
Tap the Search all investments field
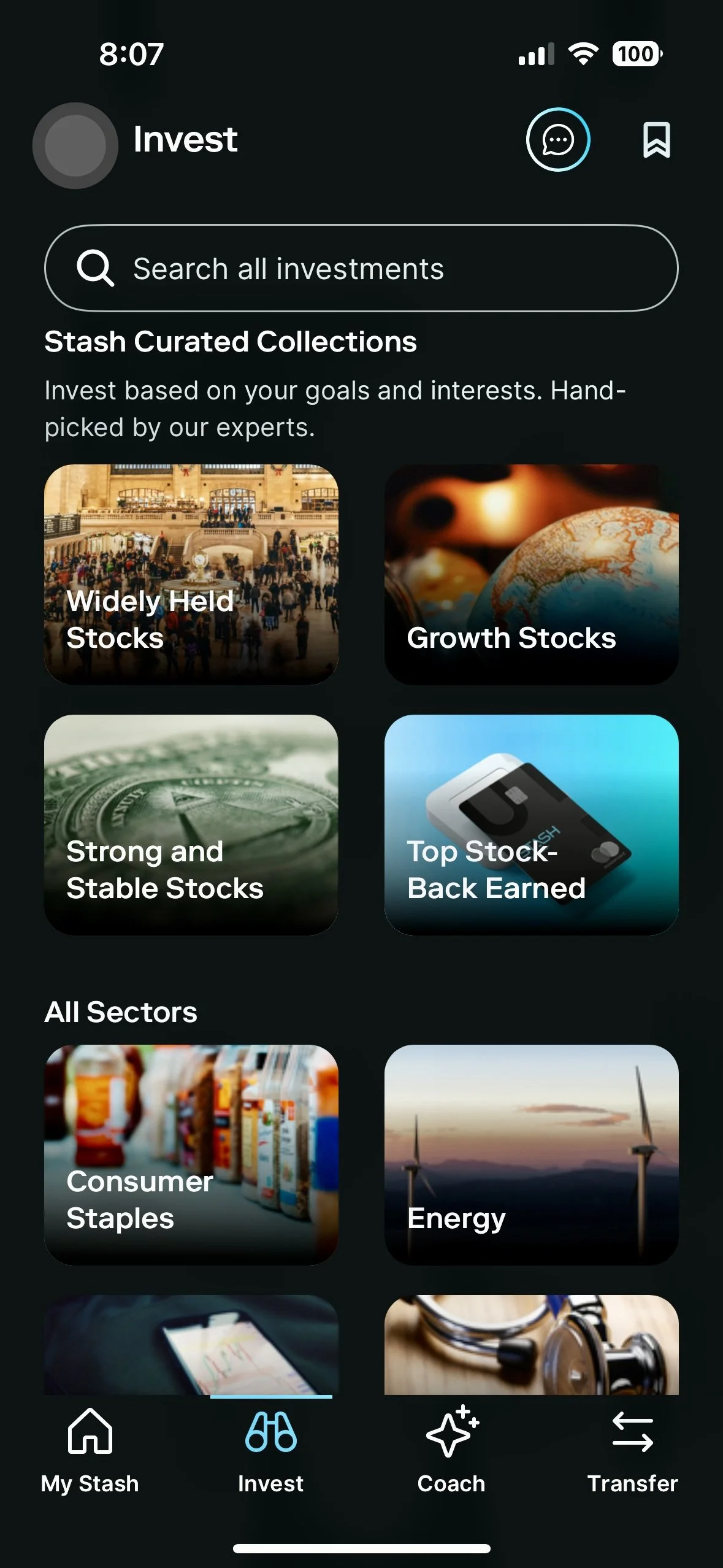pyautogui.click(x=361, y=268)
